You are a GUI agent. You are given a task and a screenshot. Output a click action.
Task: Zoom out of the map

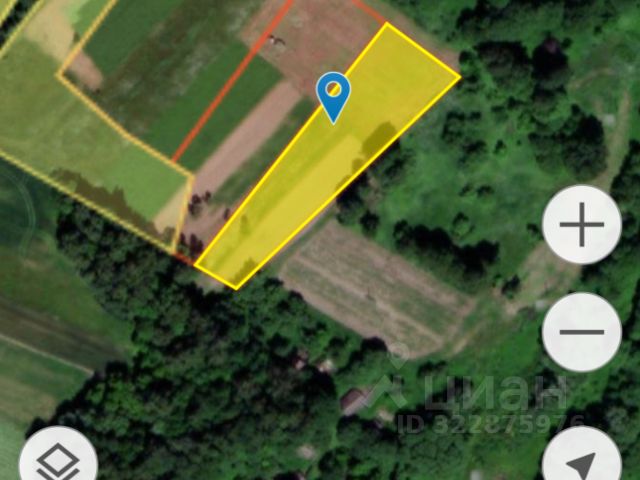click(581, 332)
